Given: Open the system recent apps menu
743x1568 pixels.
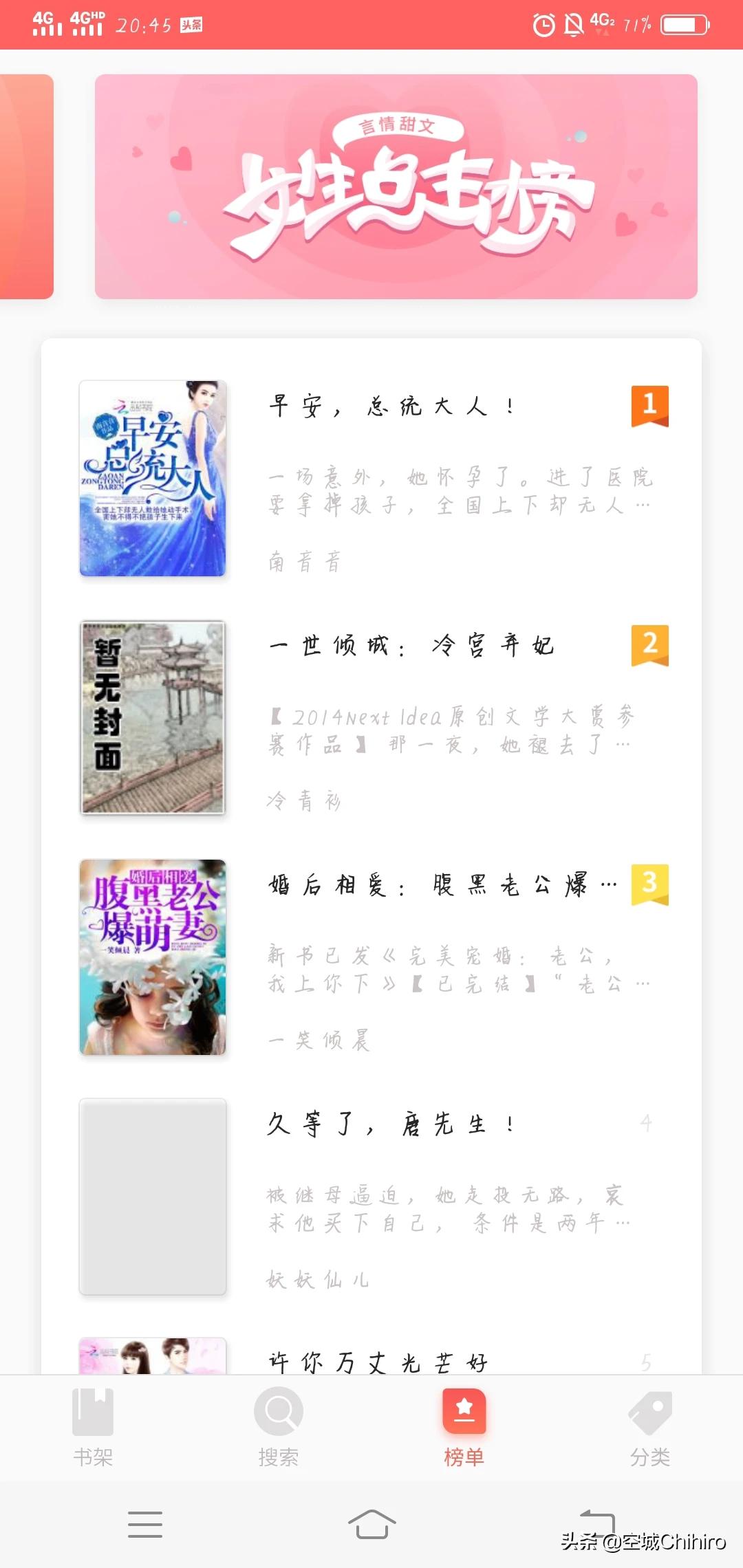Looking at the screenshot, I should [145, 1524].
